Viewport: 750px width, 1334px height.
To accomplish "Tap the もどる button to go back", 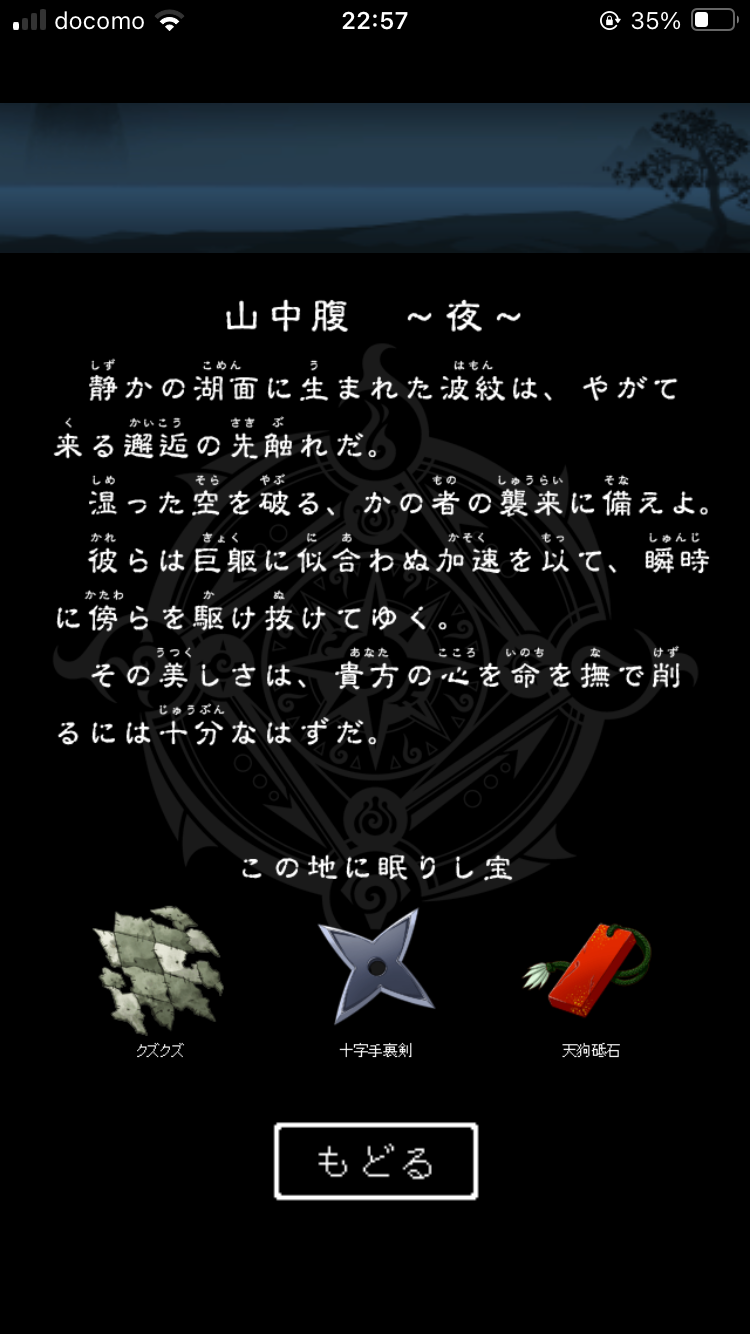I will [x=376, y=1161].
